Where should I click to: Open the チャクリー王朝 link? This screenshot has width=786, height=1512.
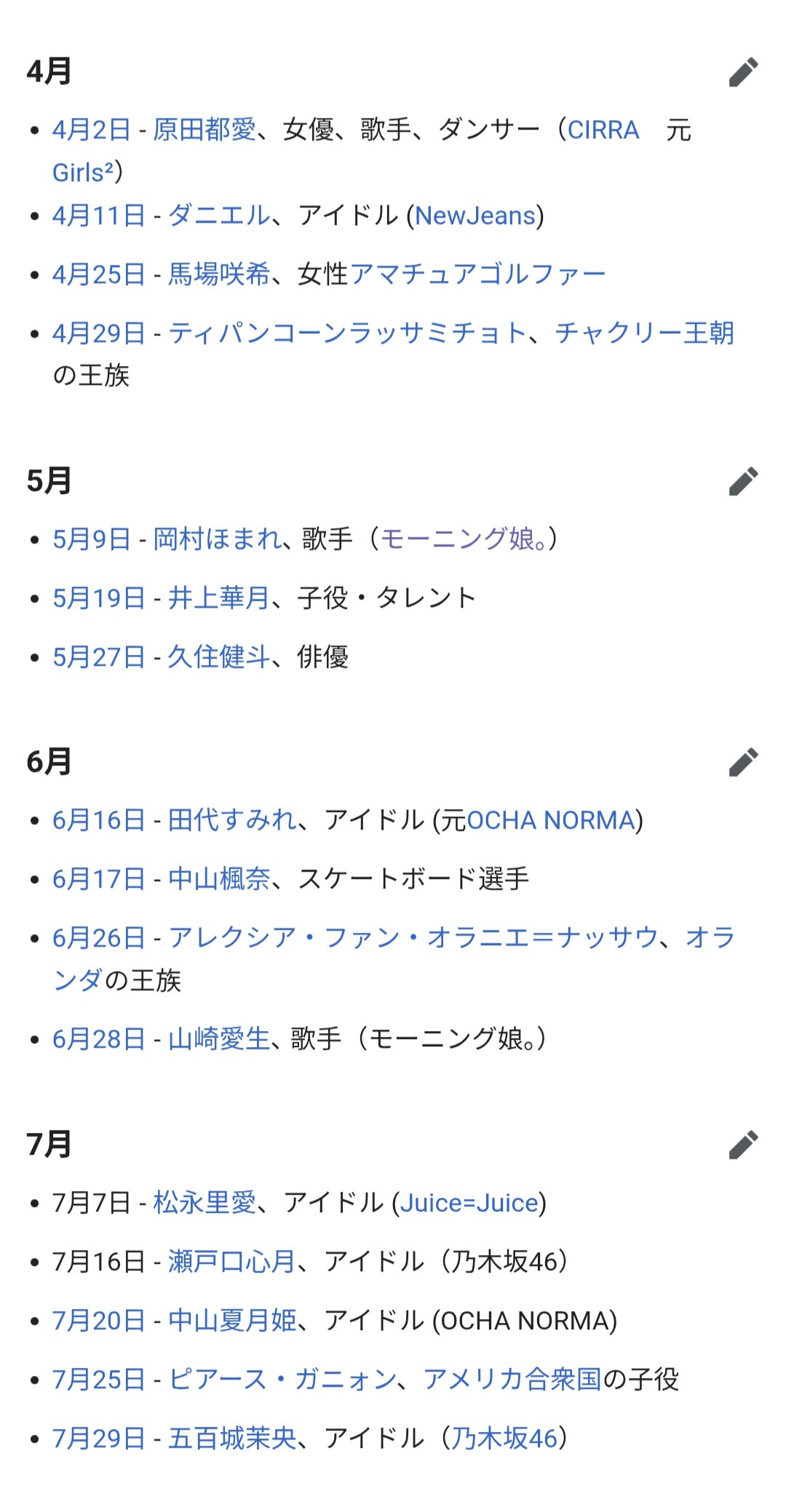click(x=644, y=333)
